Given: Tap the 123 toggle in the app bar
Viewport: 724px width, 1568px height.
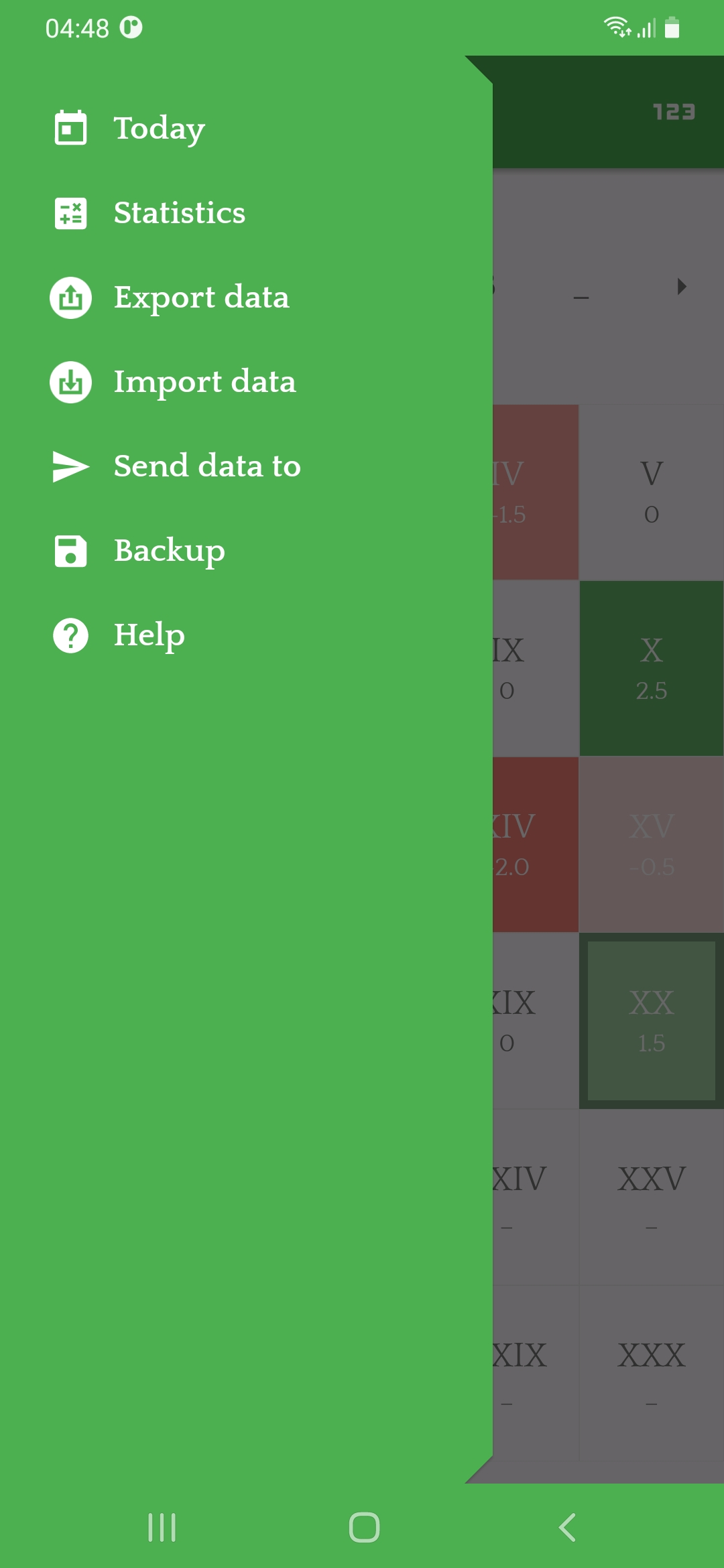Looking at the screenshot, I should (x=674, y=111).
